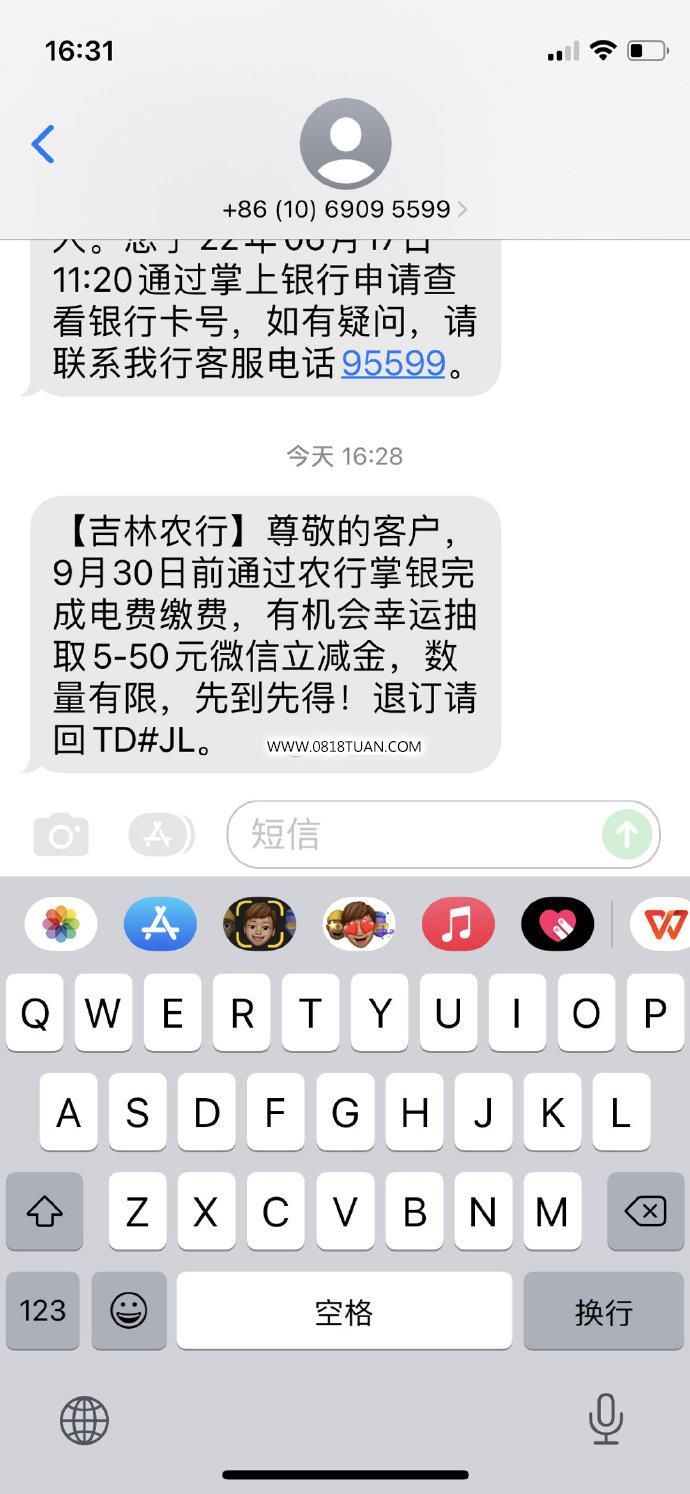Toggle the iMessage apps drawer button
Viewport: 690px width, 1494px height.
(x=160, y=834)
